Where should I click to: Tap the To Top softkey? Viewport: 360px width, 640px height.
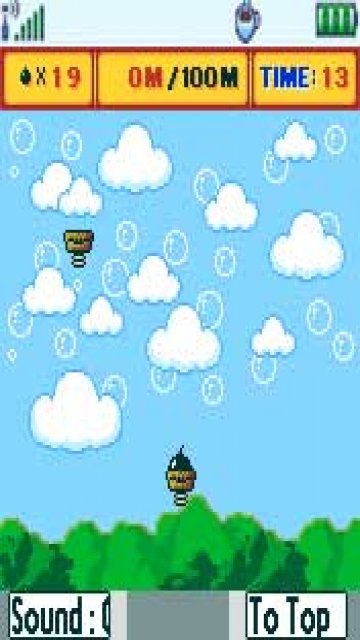(x=296, y=616)
